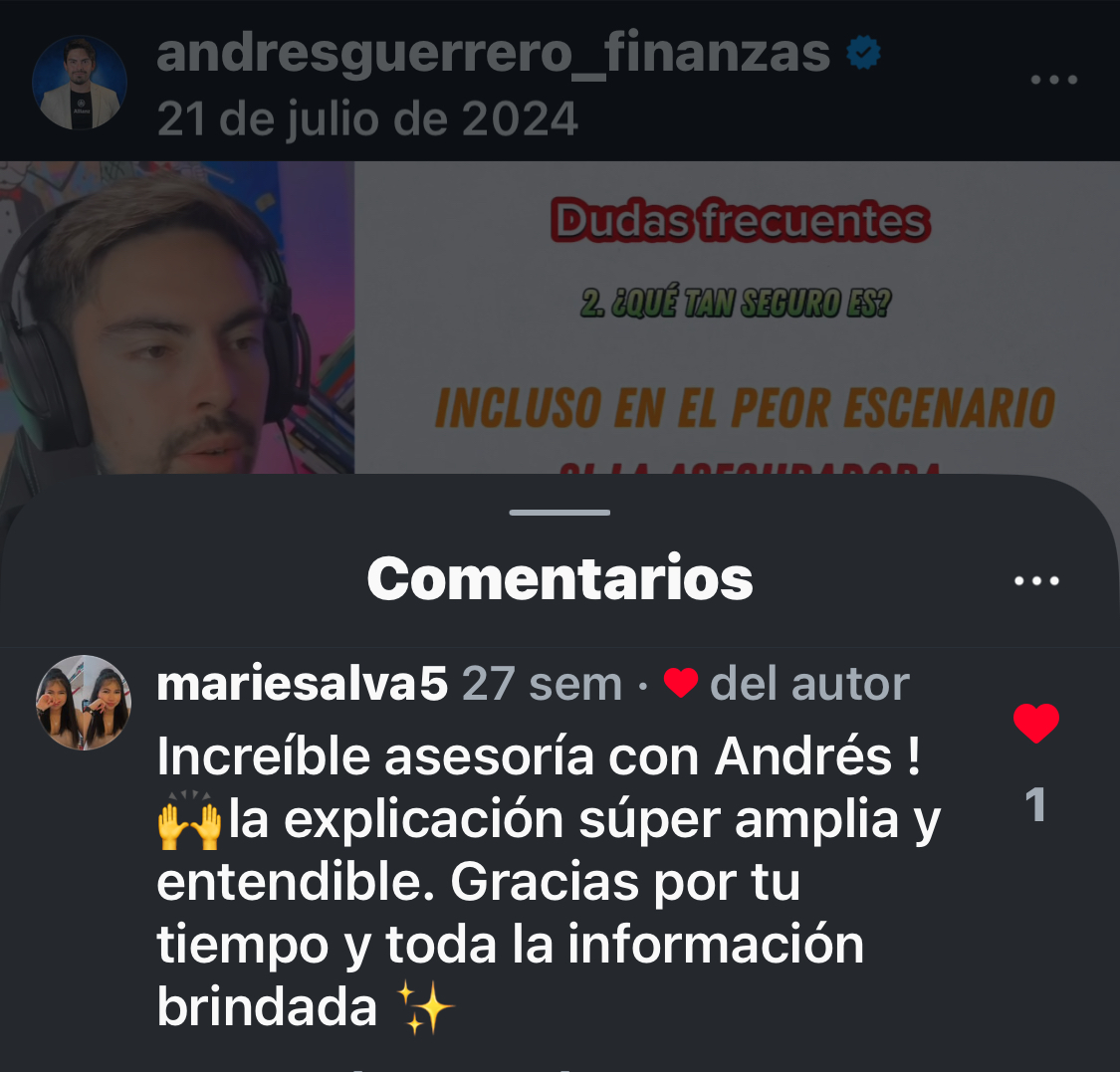Open the Comentarios options menu
Viewport: 1120px width, 1072px height.
[1036, 581]
